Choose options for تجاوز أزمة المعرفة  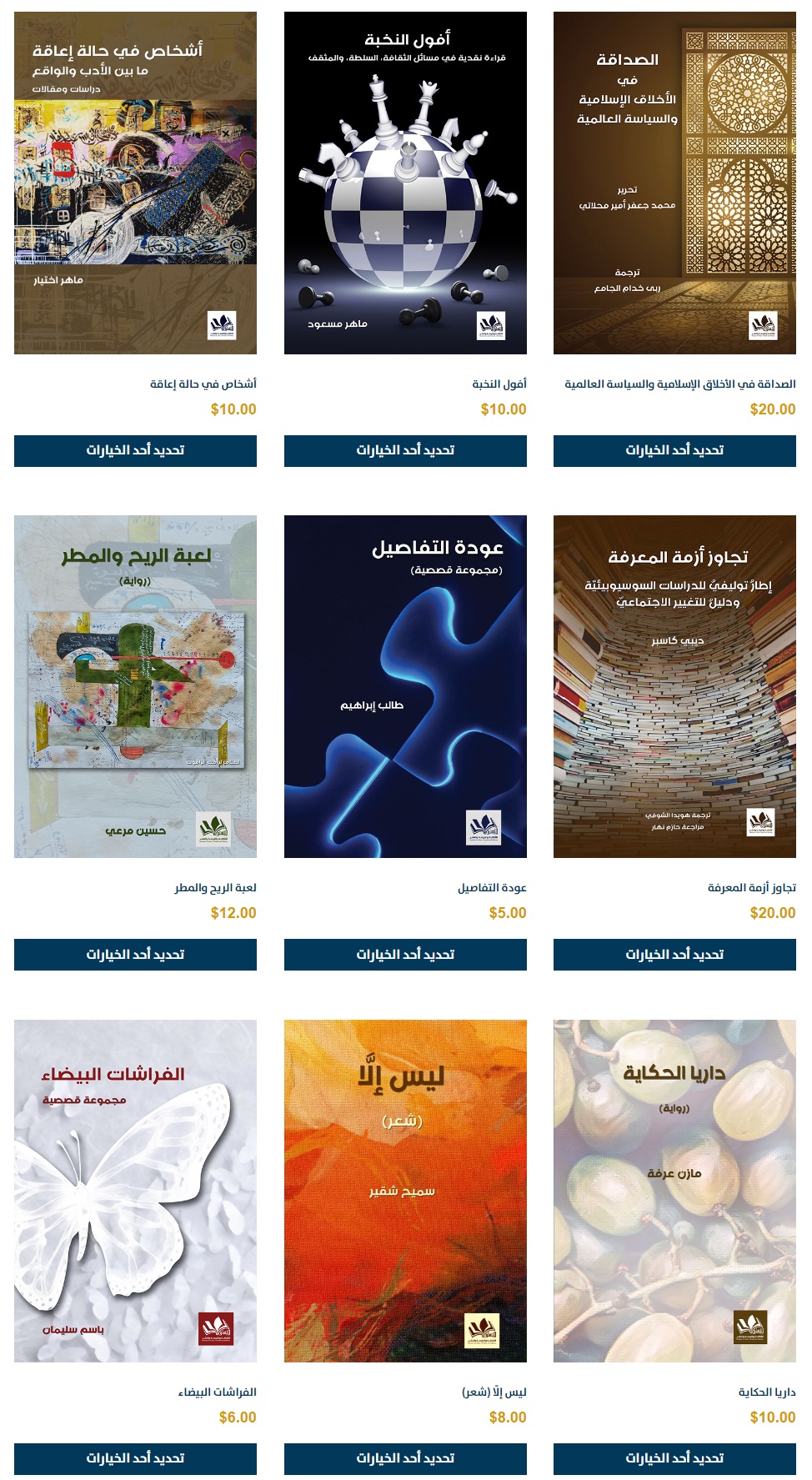[674, 955]
